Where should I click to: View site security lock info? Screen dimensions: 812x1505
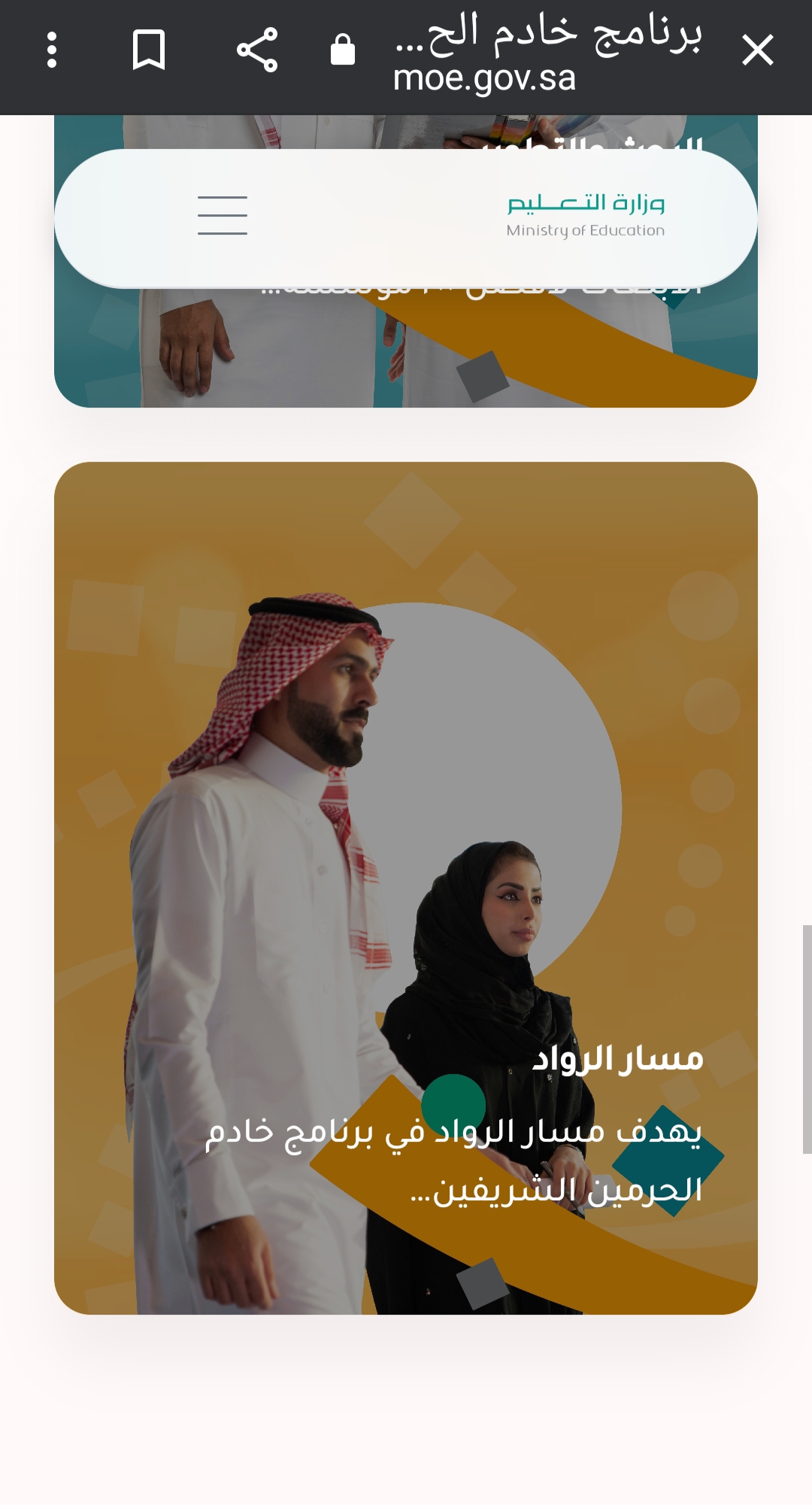click(343, 50)
